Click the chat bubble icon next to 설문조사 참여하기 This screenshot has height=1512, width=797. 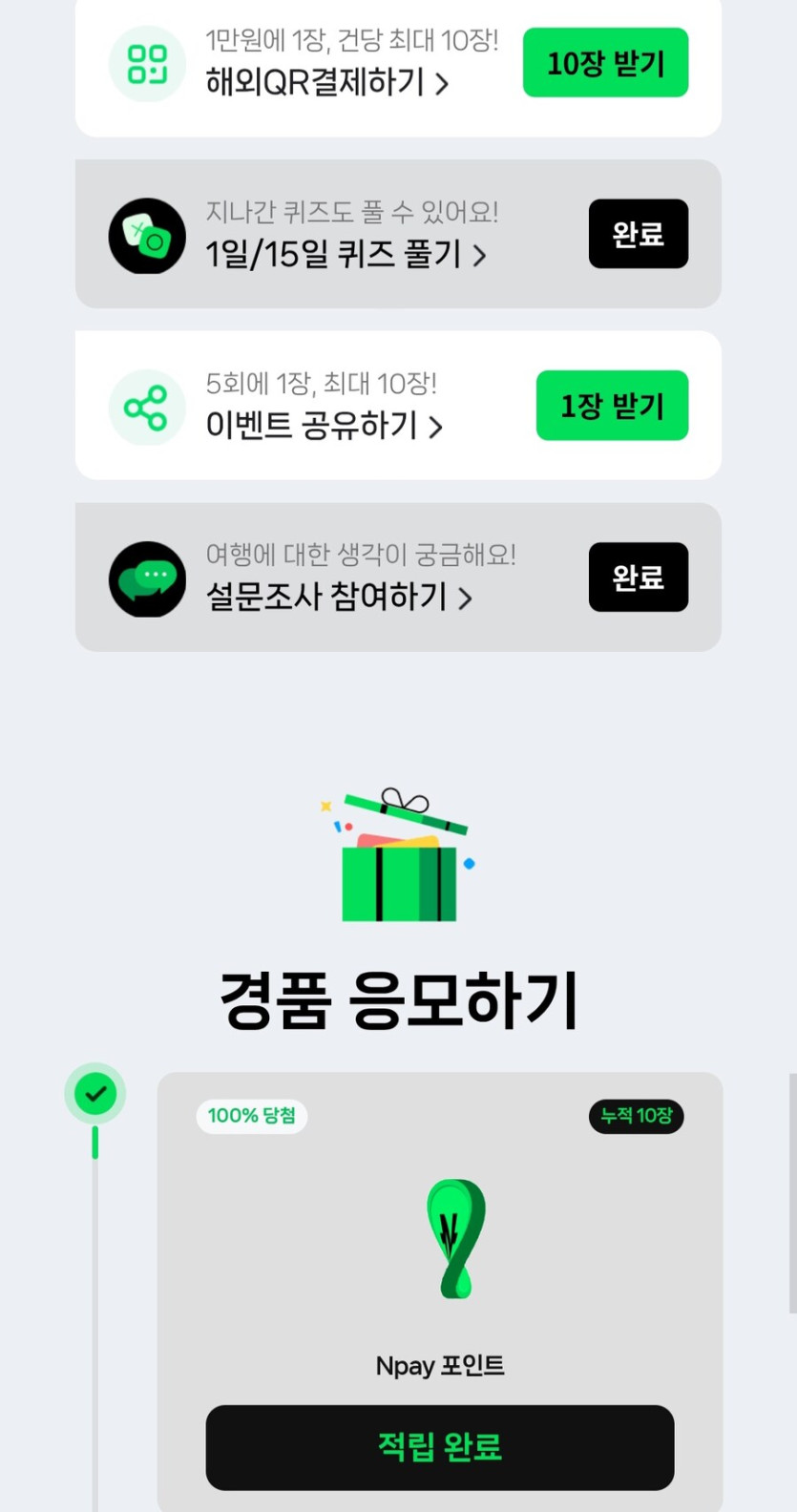click(146, 577)
